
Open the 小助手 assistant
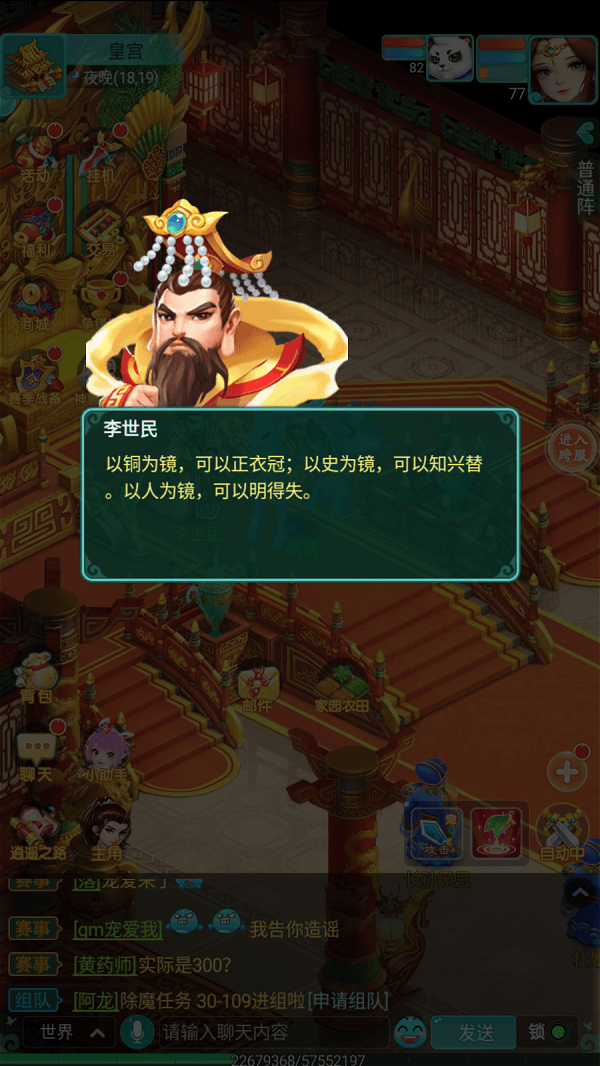[107, 753]
